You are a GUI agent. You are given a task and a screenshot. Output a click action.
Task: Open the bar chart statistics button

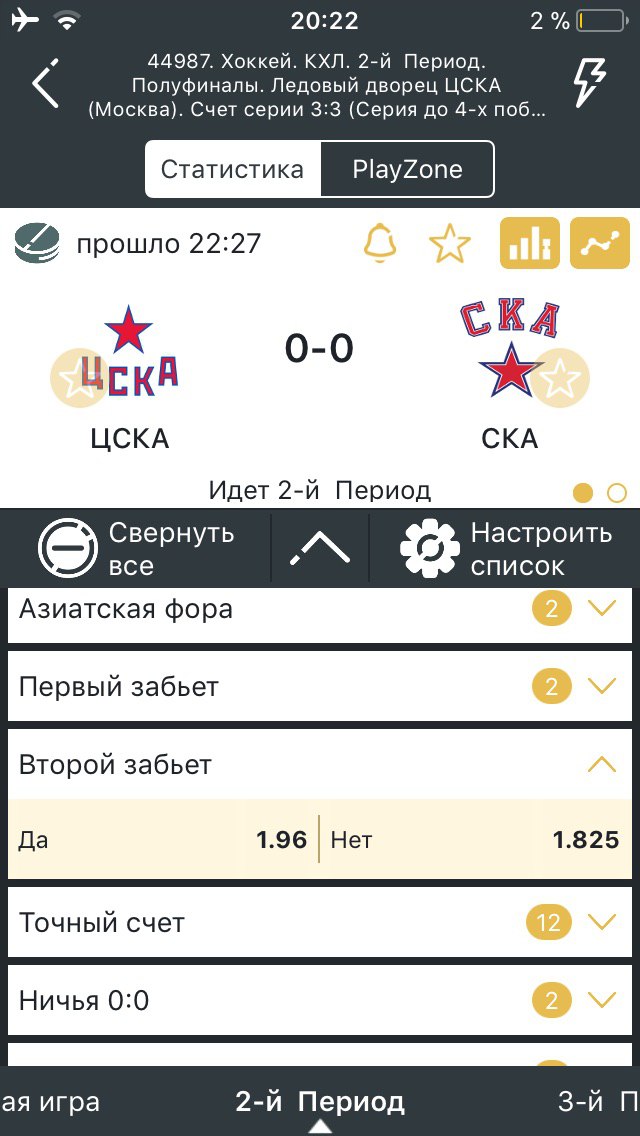coord(530,243)
